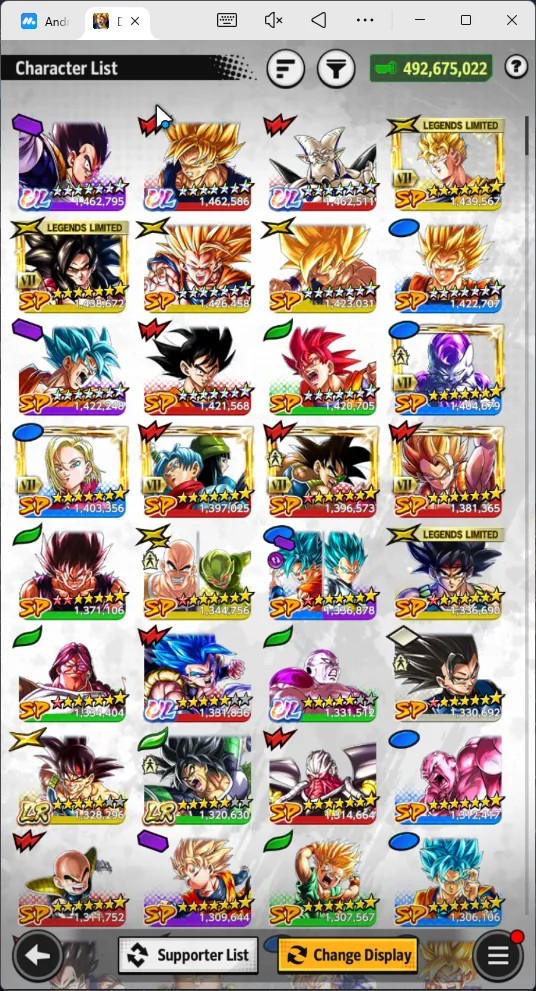Select the UL character rated 1,331,836

pos(197,676)
